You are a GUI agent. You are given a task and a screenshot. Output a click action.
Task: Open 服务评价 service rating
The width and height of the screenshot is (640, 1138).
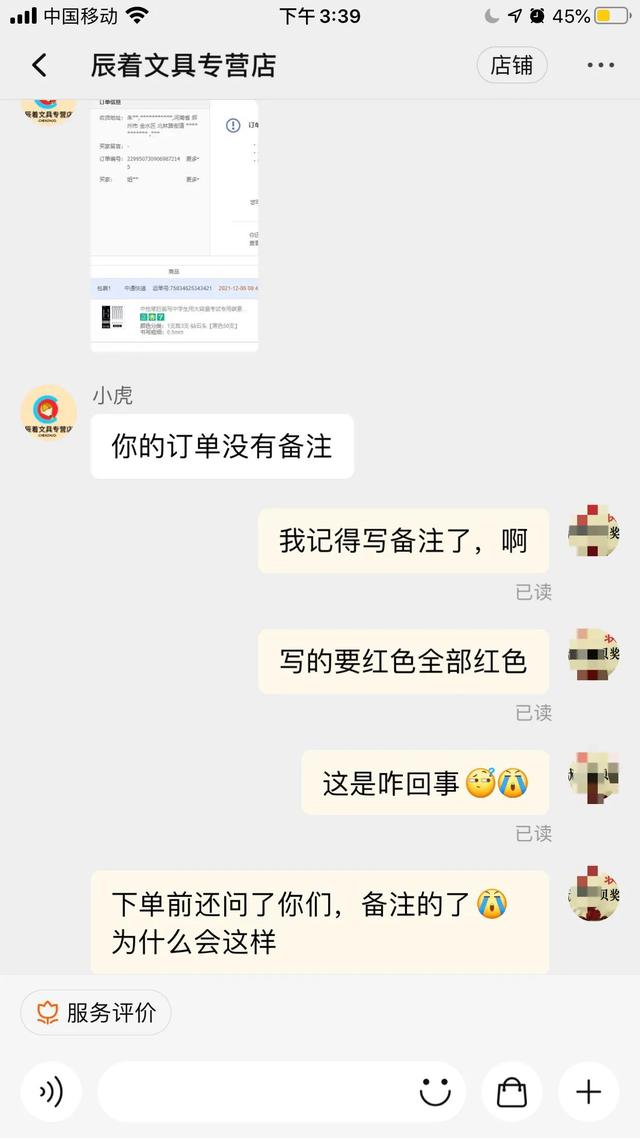pyautogui.click(x=96, y=1013)
